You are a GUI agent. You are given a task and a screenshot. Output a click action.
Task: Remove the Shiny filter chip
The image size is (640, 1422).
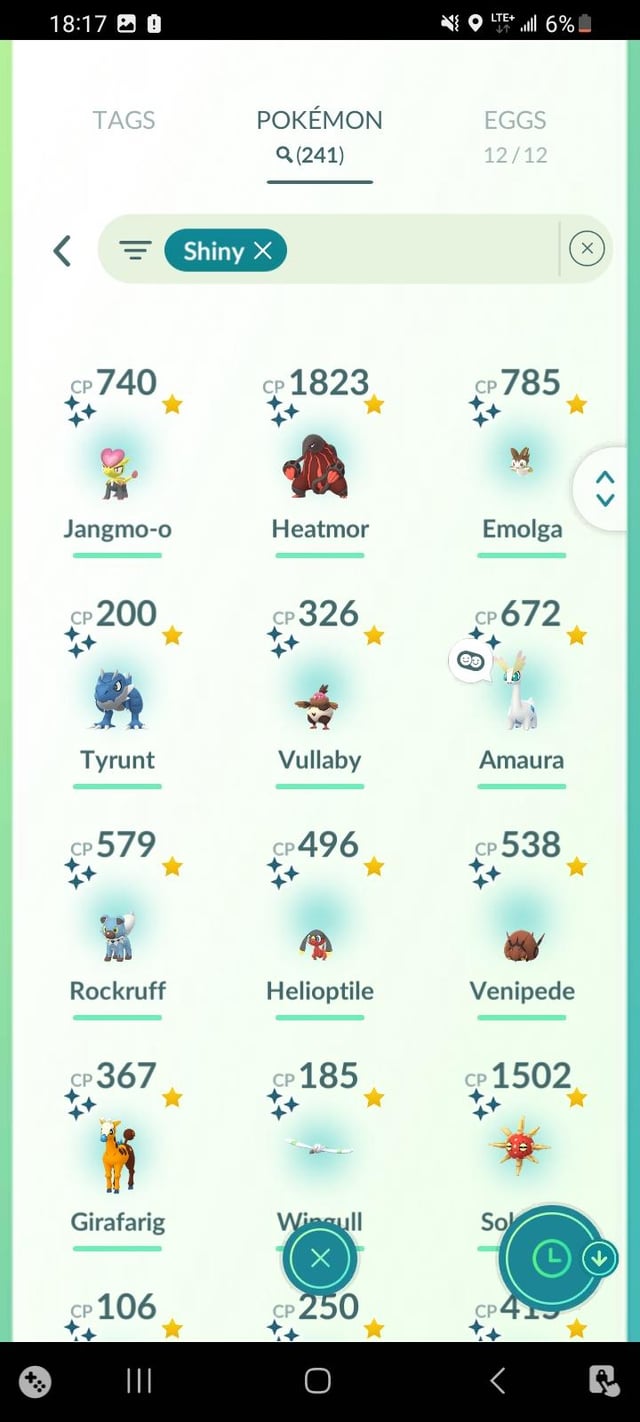263,251
